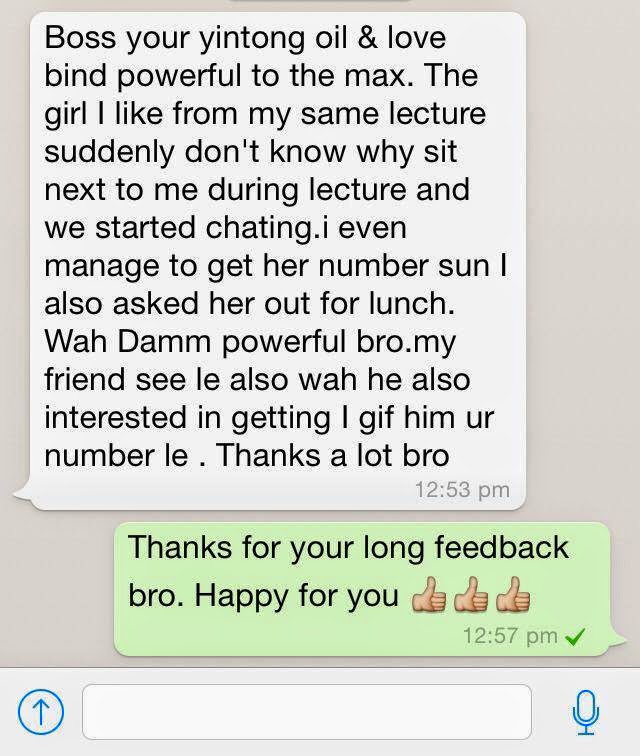Focus the message text input field
Image resolution: width=640 pixels, height=756 pixels.
click(306, 712)
